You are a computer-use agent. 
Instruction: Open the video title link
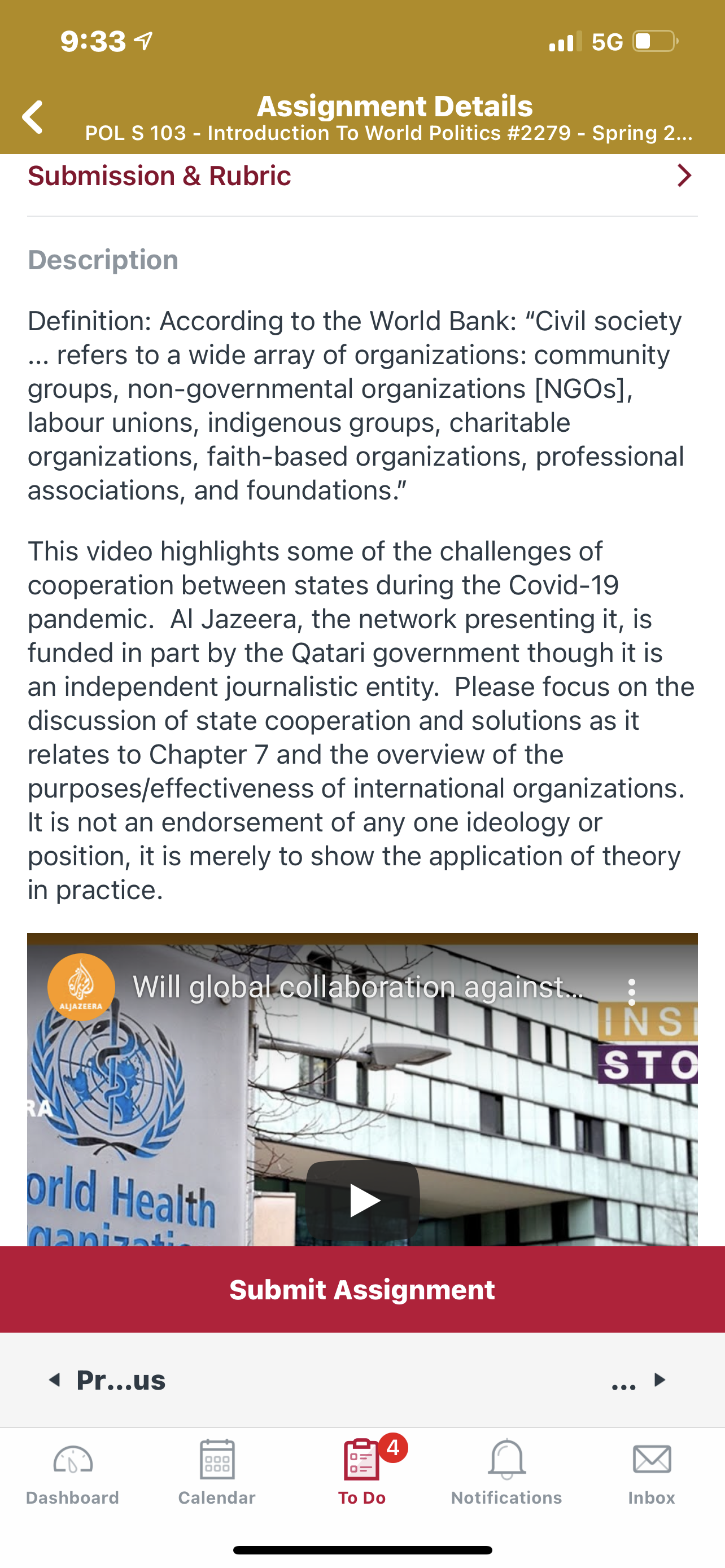pos(358,987)
